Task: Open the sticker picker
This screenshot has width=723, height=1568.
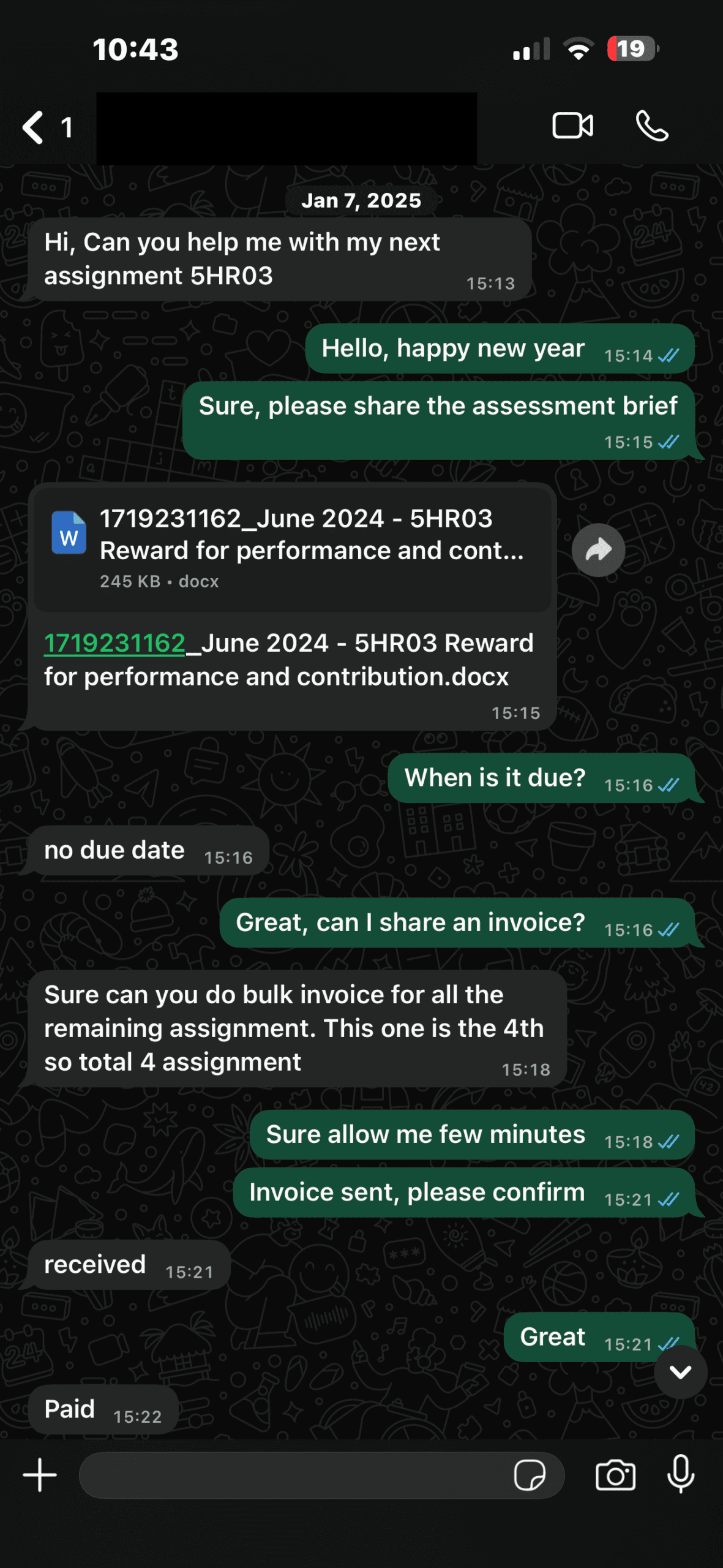Action: (x=530, y=1475)
